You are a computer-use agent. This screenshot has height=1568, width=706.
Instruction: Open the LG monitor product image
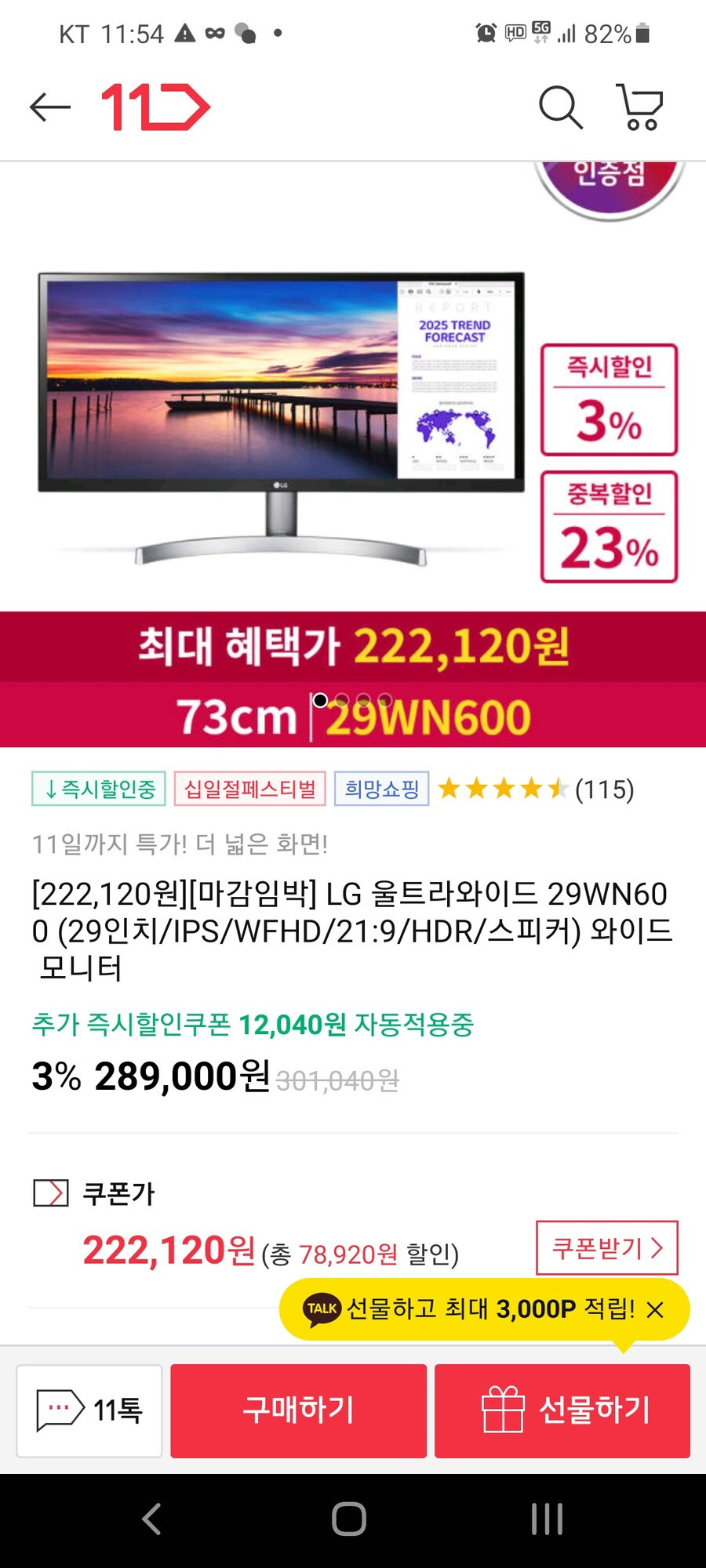coord(282,416)
